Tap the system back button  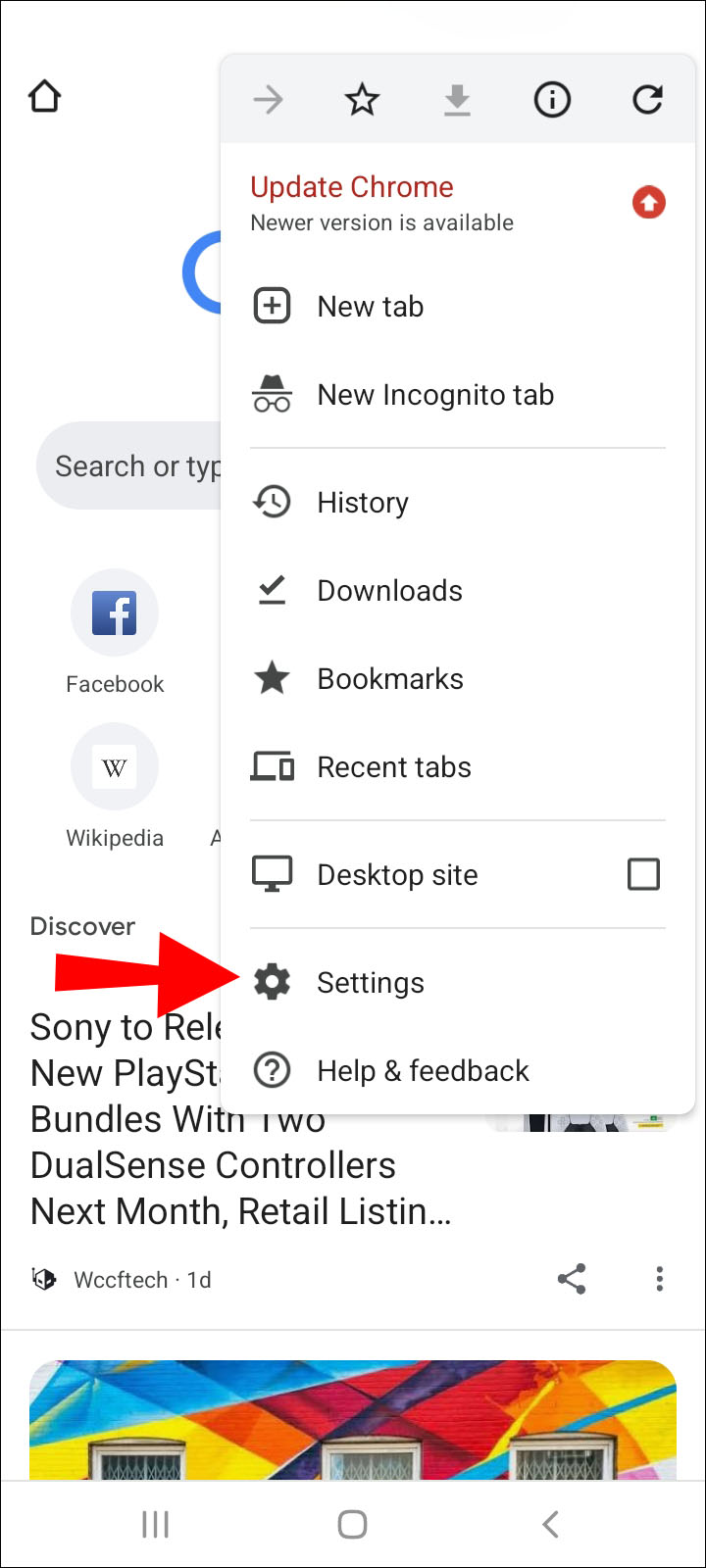tap(550, 1524)
